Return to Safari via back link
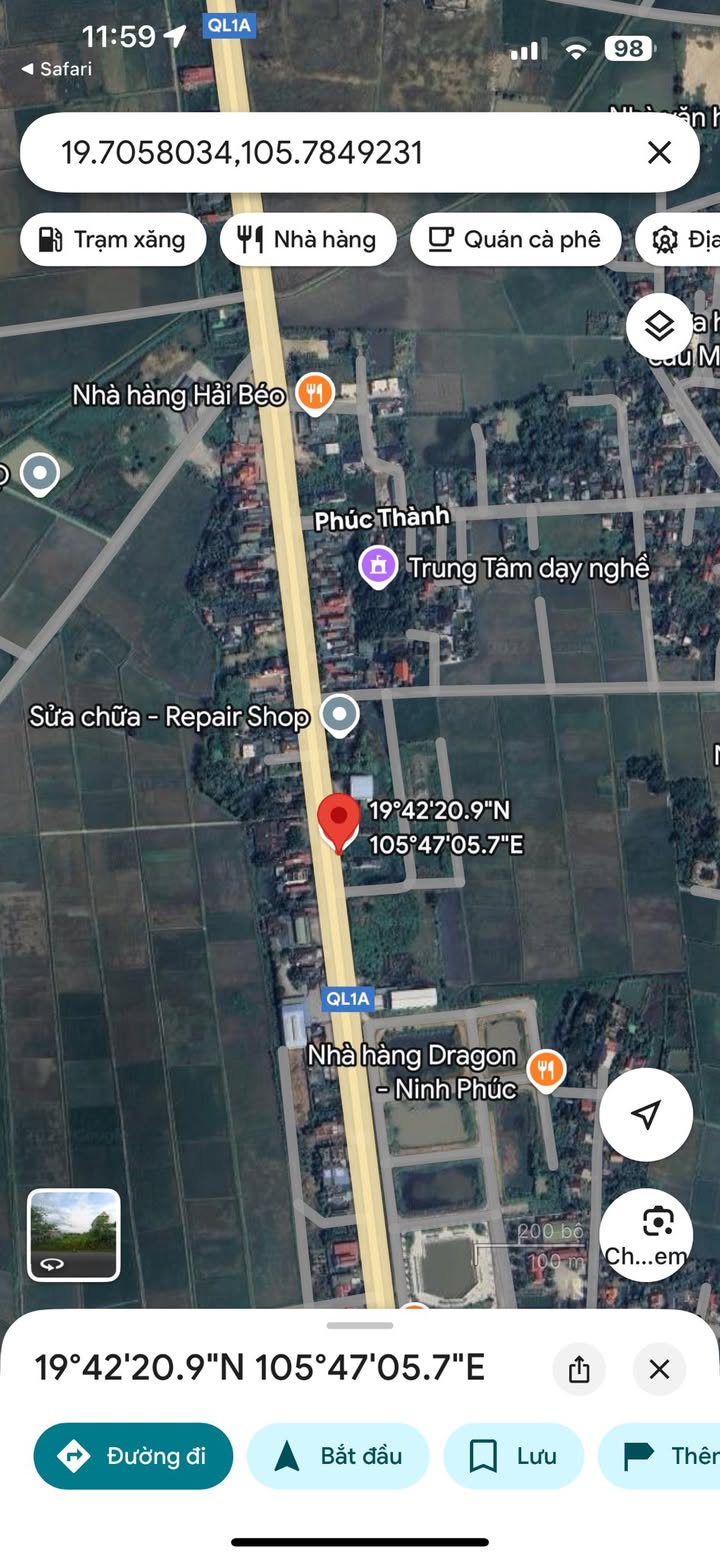This screenshot has width=720, height=1560. [57, 69]
